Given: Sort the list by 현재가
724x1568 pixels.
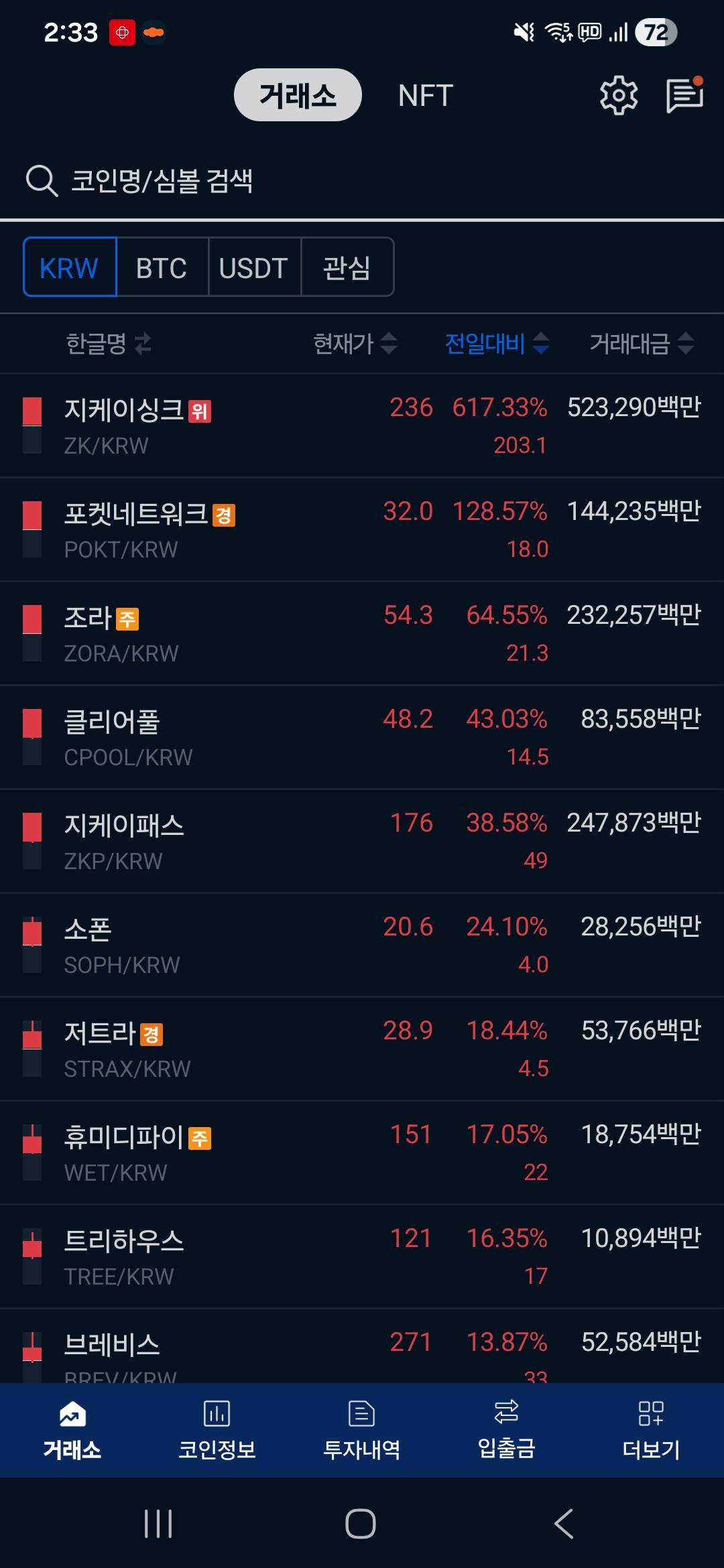Looking at the screenshot, I should (355, 344).
